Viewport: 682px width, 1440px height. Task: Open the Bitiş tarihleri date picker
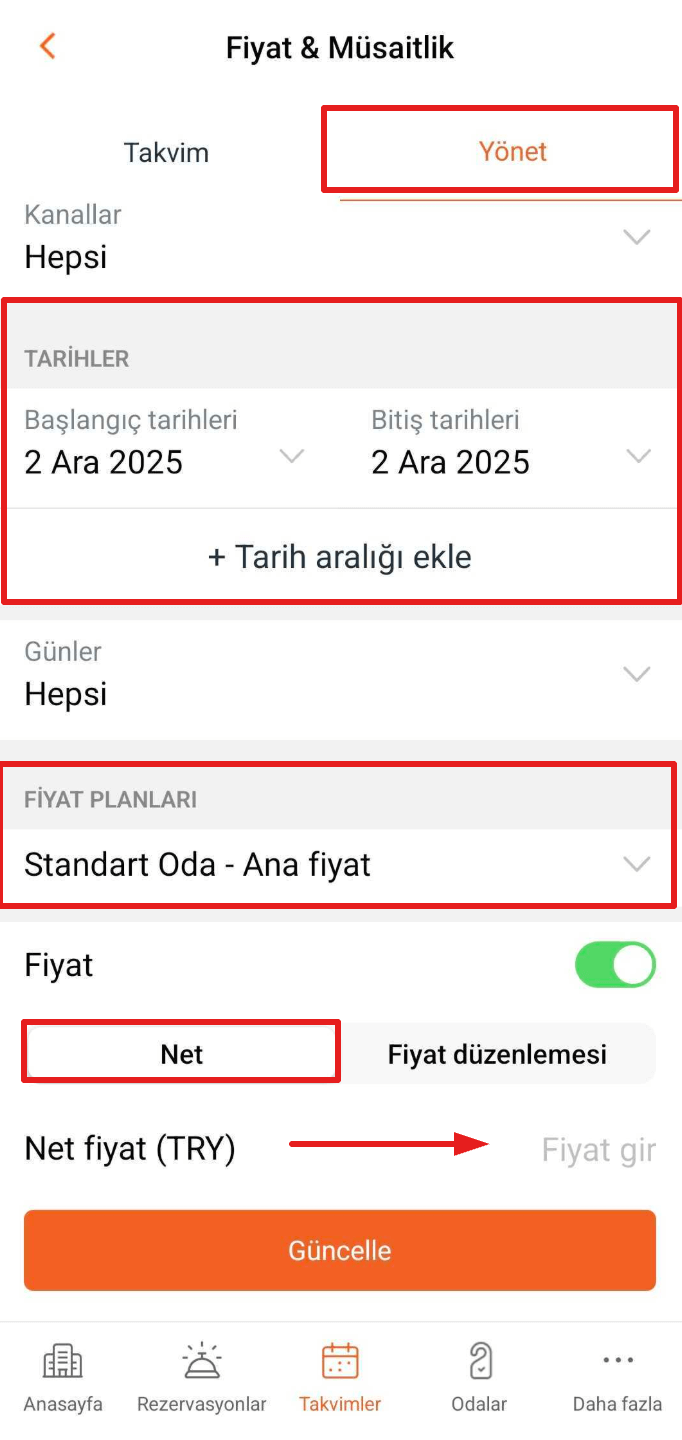tap(510, 443)
